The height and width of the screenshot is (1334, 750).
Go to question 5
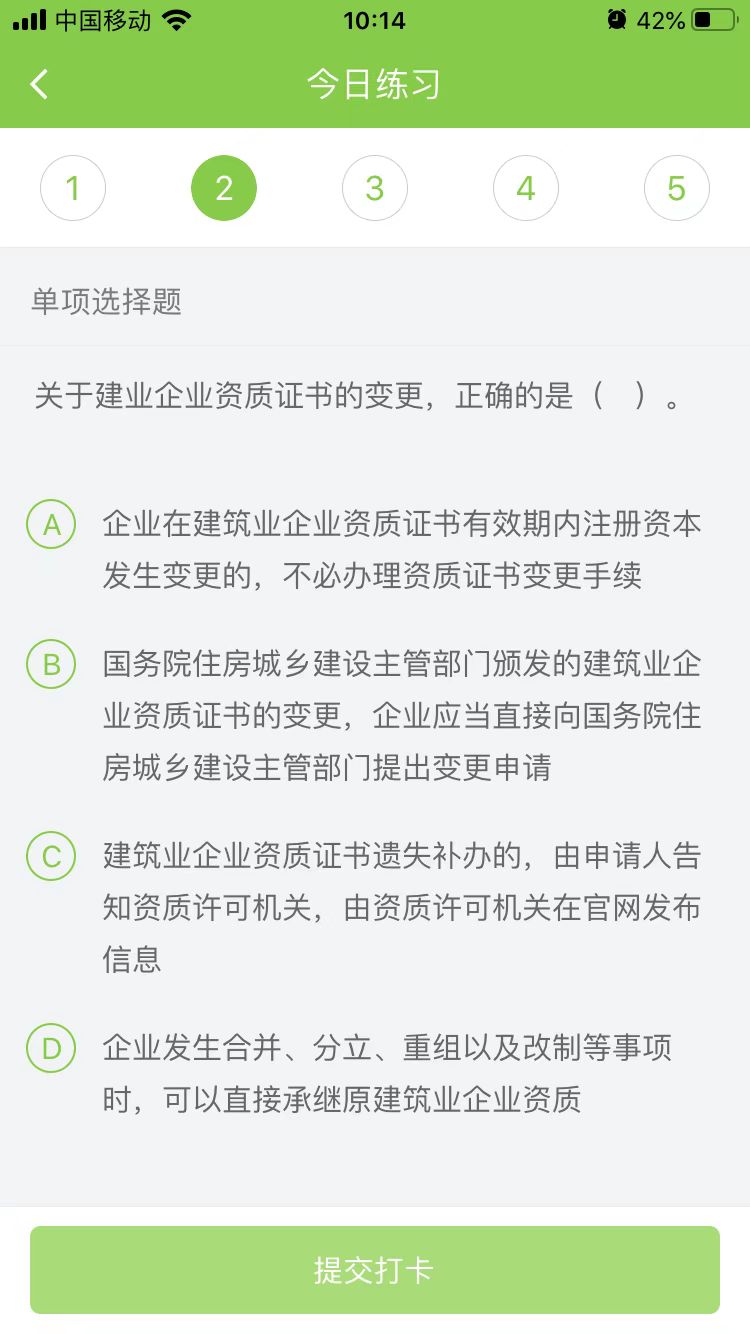click(677, 188)
